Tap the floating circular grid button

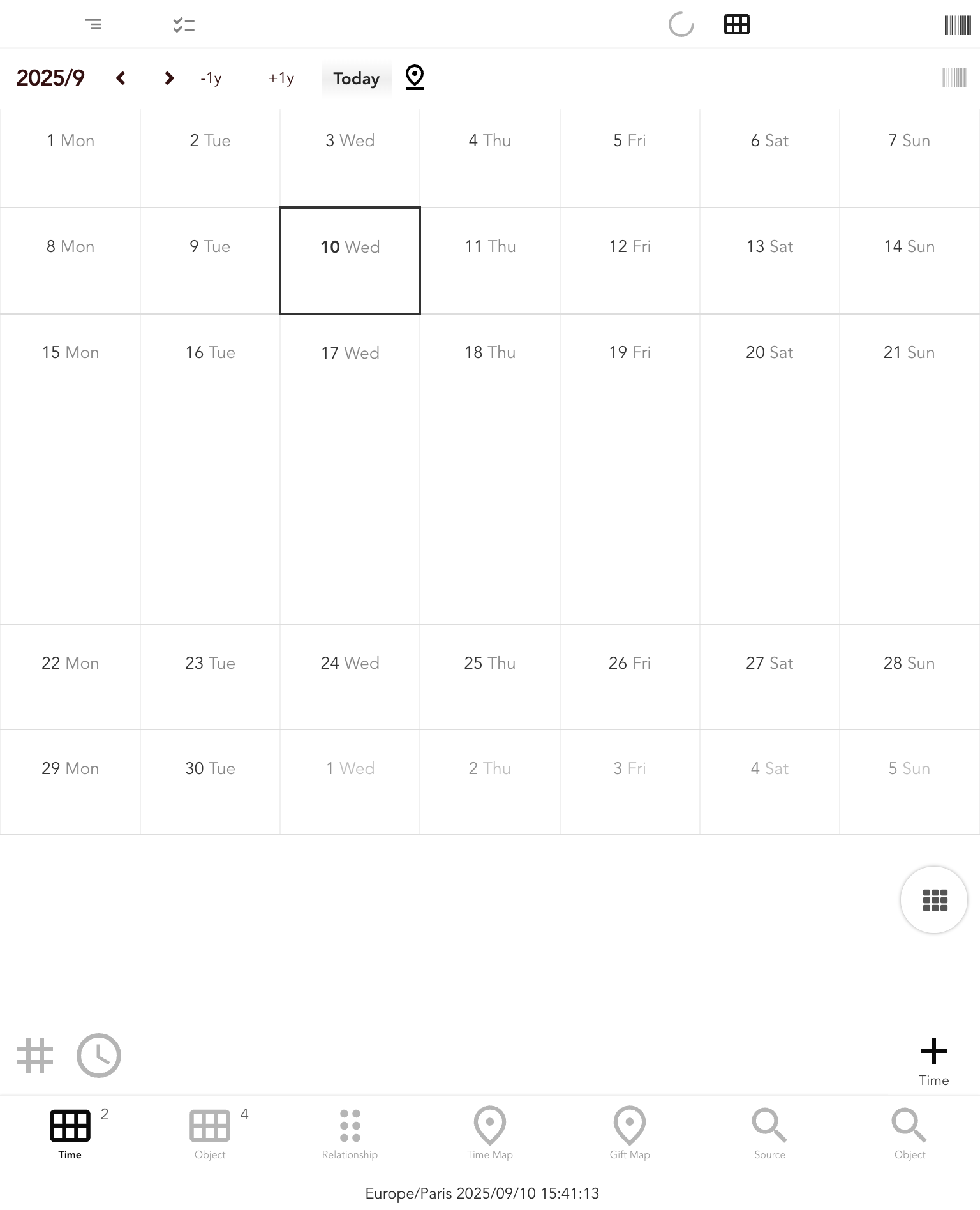click(x=933, y=899)
